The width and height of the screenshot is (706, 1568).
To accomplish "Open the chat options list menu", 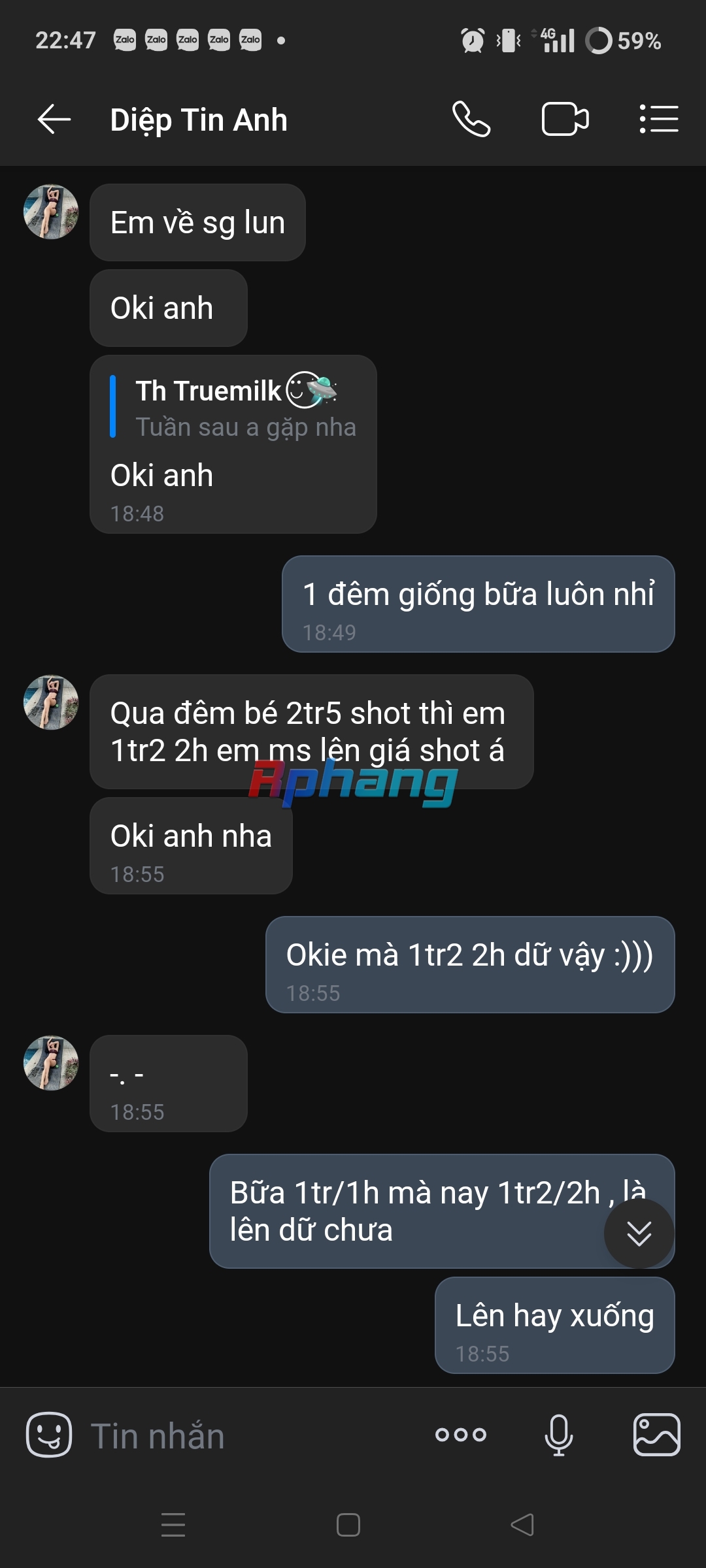I will 659,120.
